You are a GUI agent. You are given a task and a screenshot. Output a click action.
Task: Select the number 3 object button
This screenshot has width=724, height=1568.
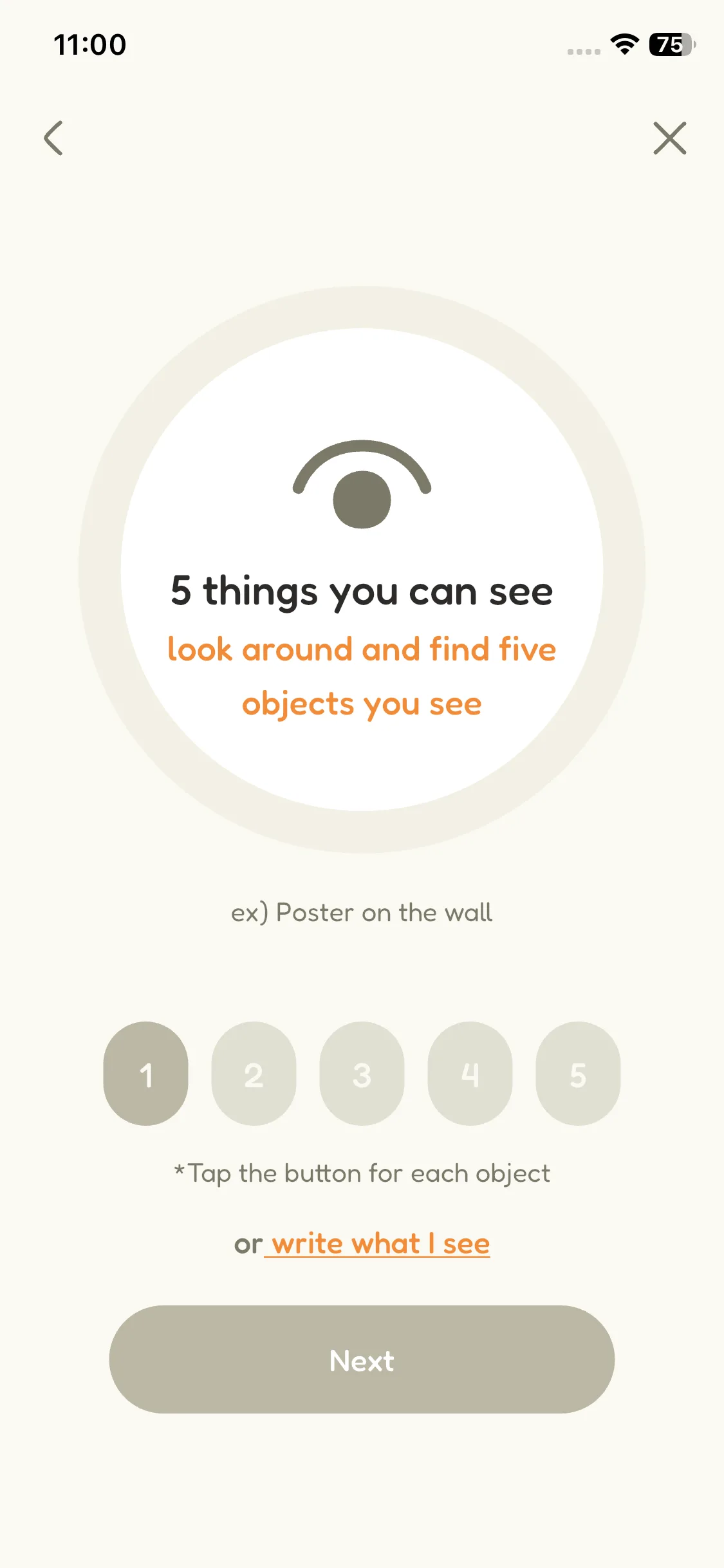pos(362,1073)
